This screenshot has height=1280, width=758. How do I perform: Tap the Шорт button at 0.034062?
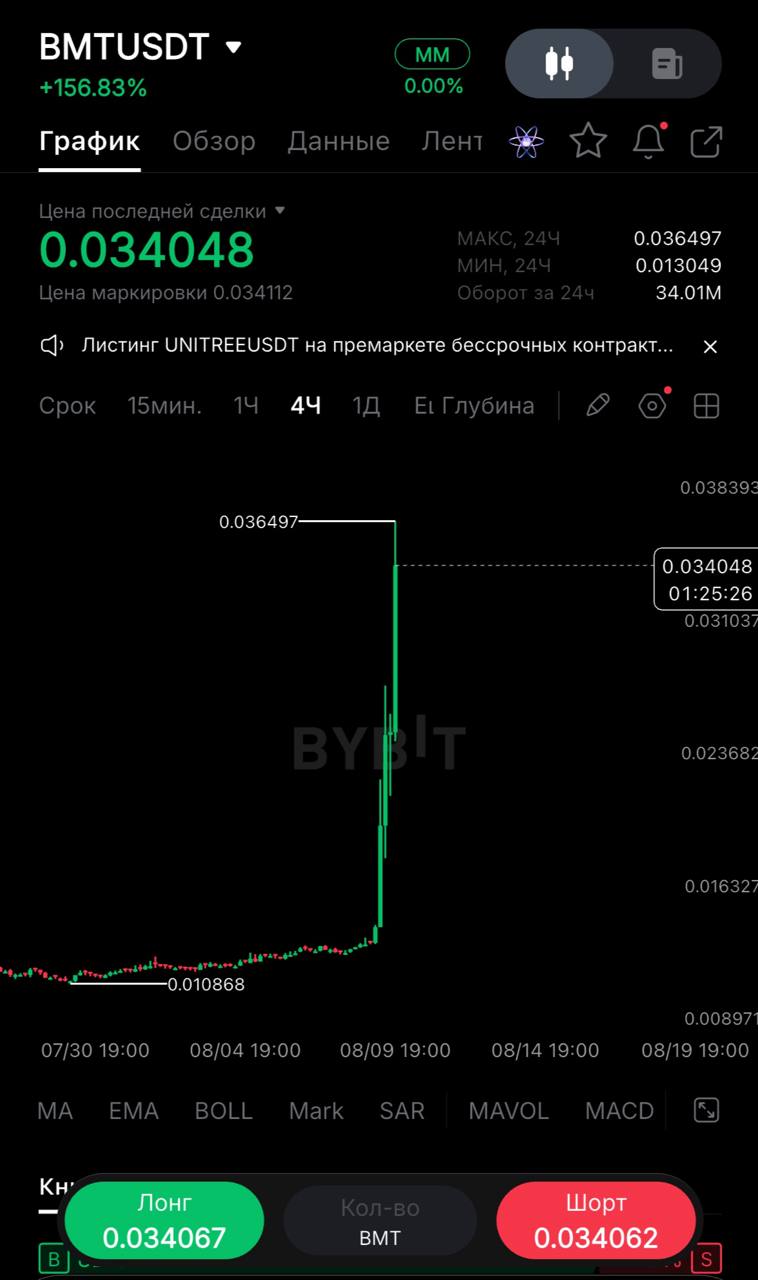(596, 1221)
